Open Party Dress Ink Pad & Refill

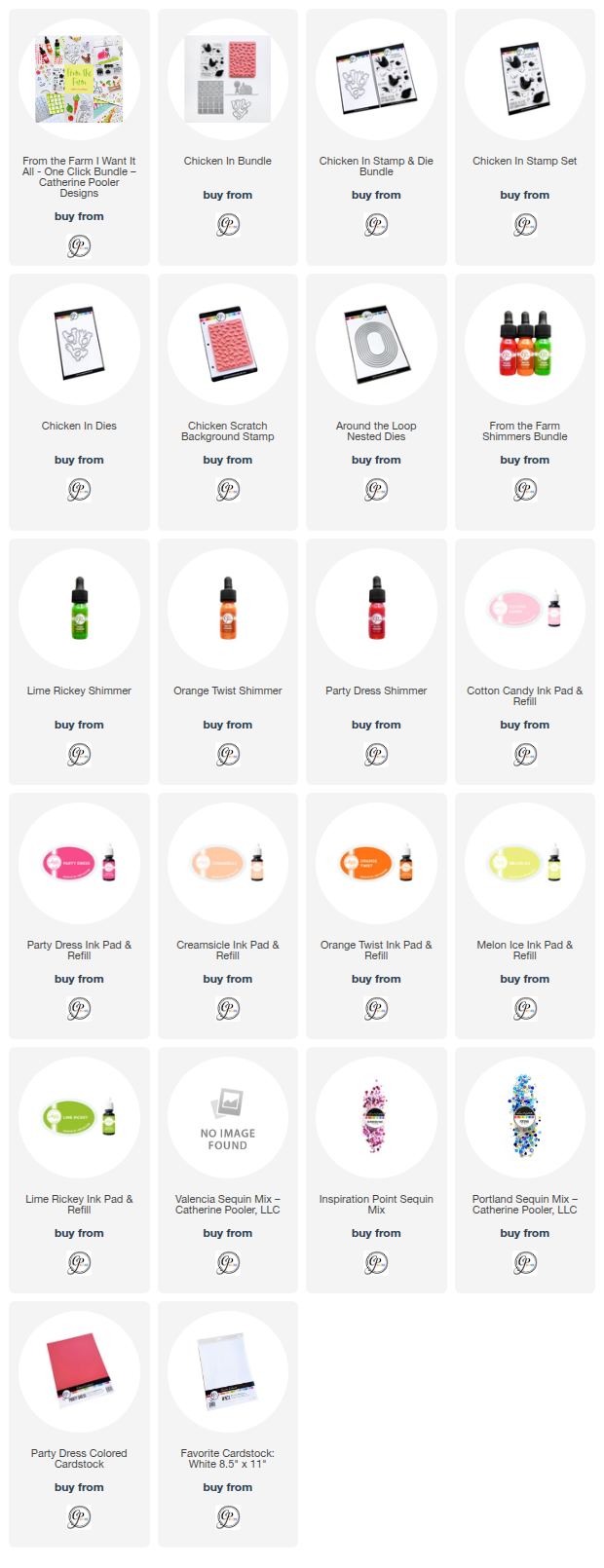click(79, 864)
